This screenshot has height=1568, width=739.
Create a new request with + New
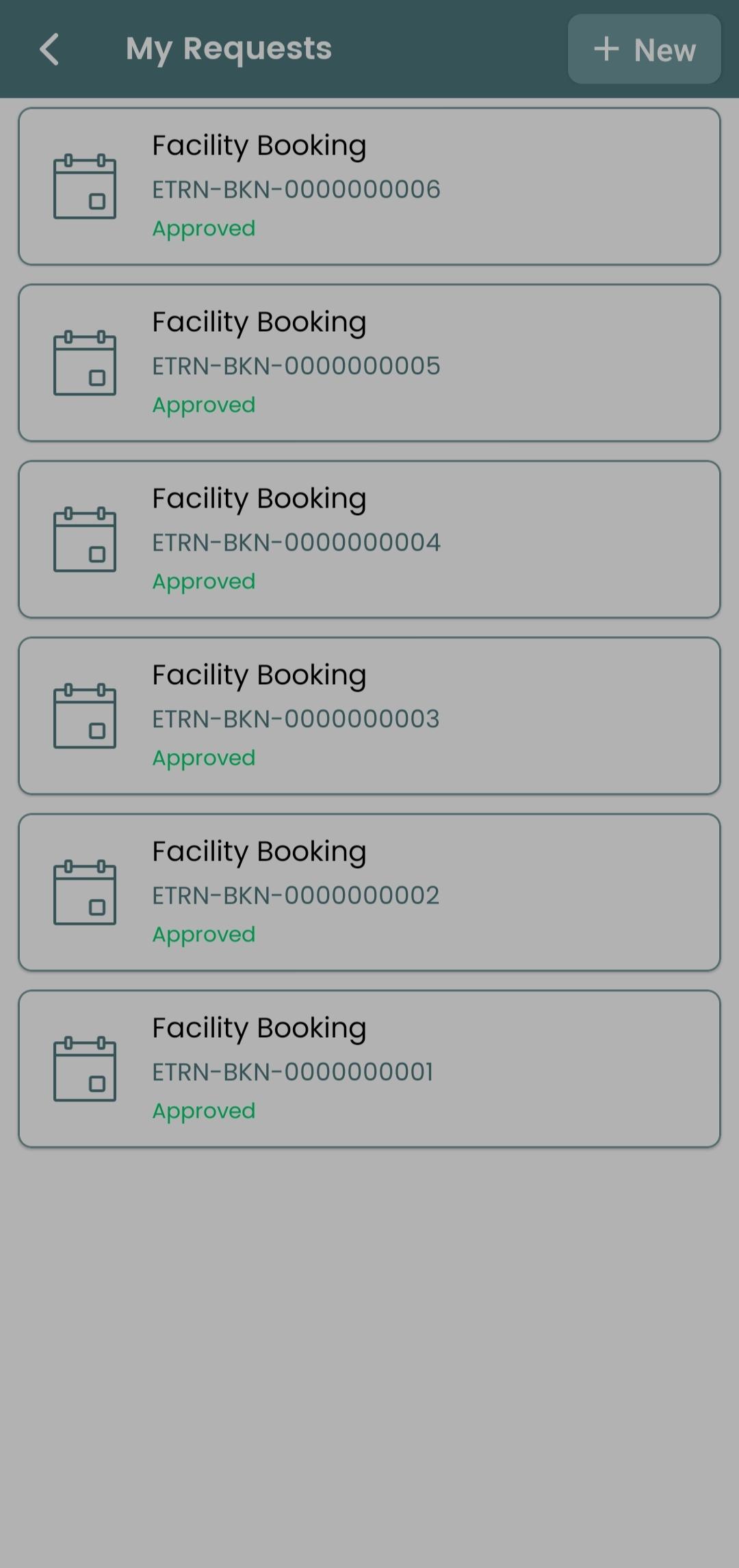coord(644,49)
